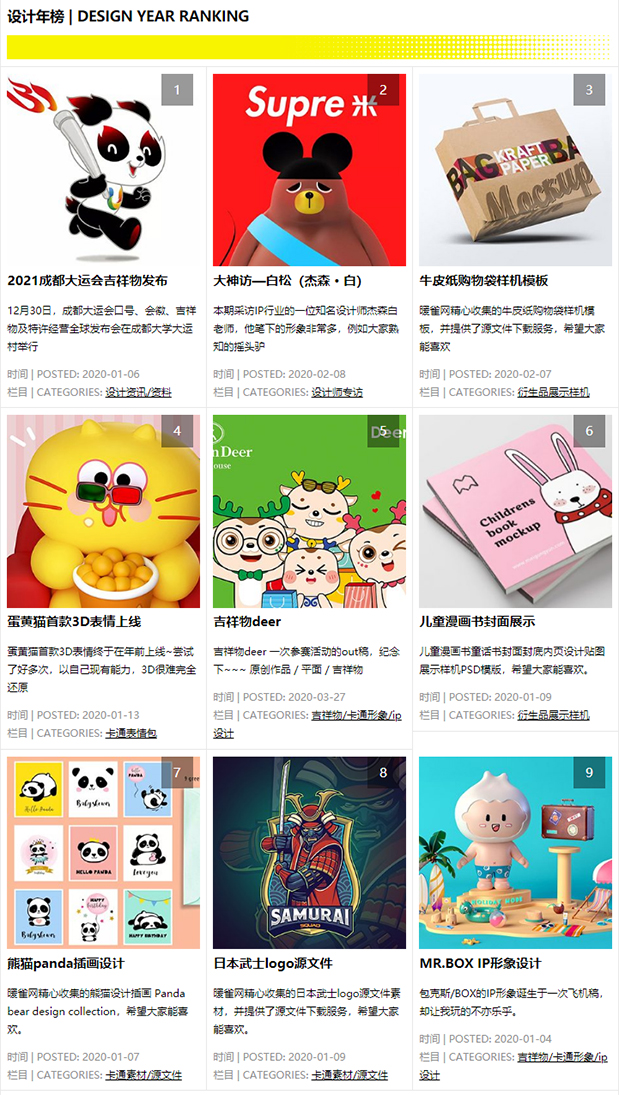Open 衍生品展示样机 category under 牛皮纸购物袋

(x=553, y=392)
